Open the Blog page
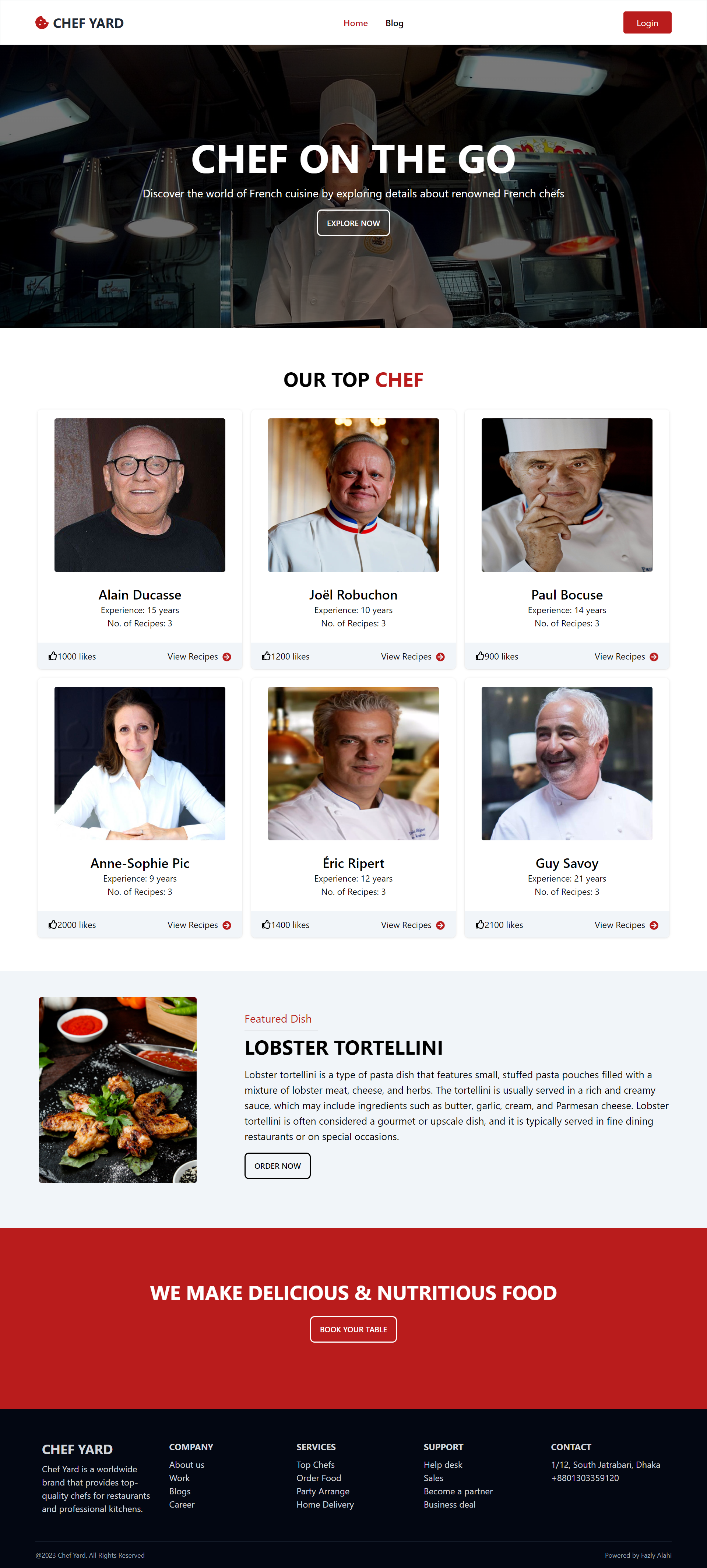 [394, 23]
